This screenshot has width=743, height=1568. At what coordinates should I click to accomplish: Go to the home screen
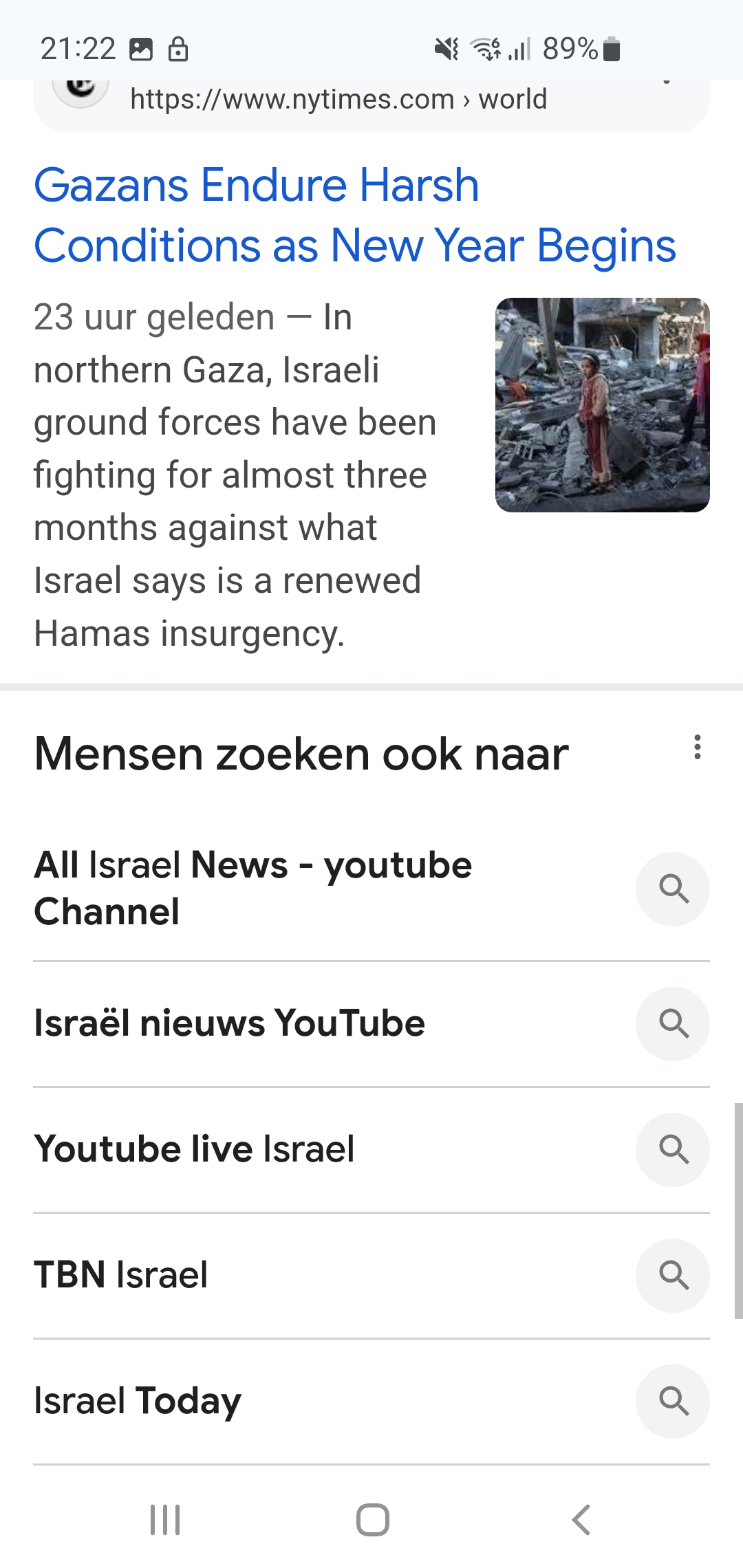[x=372, y=1519]
